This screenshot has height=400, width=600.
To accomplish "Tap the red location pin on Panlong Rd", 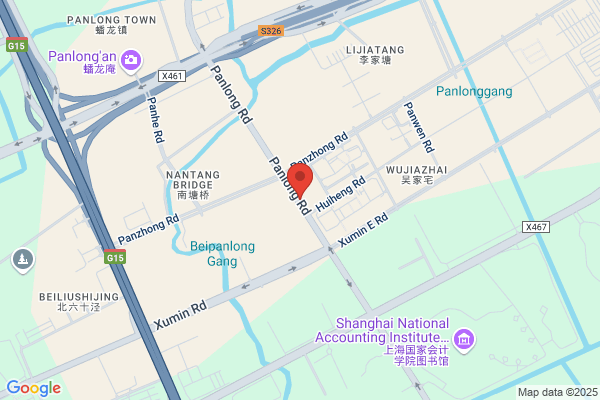I will pyautogui.click(x=300, y=180).
